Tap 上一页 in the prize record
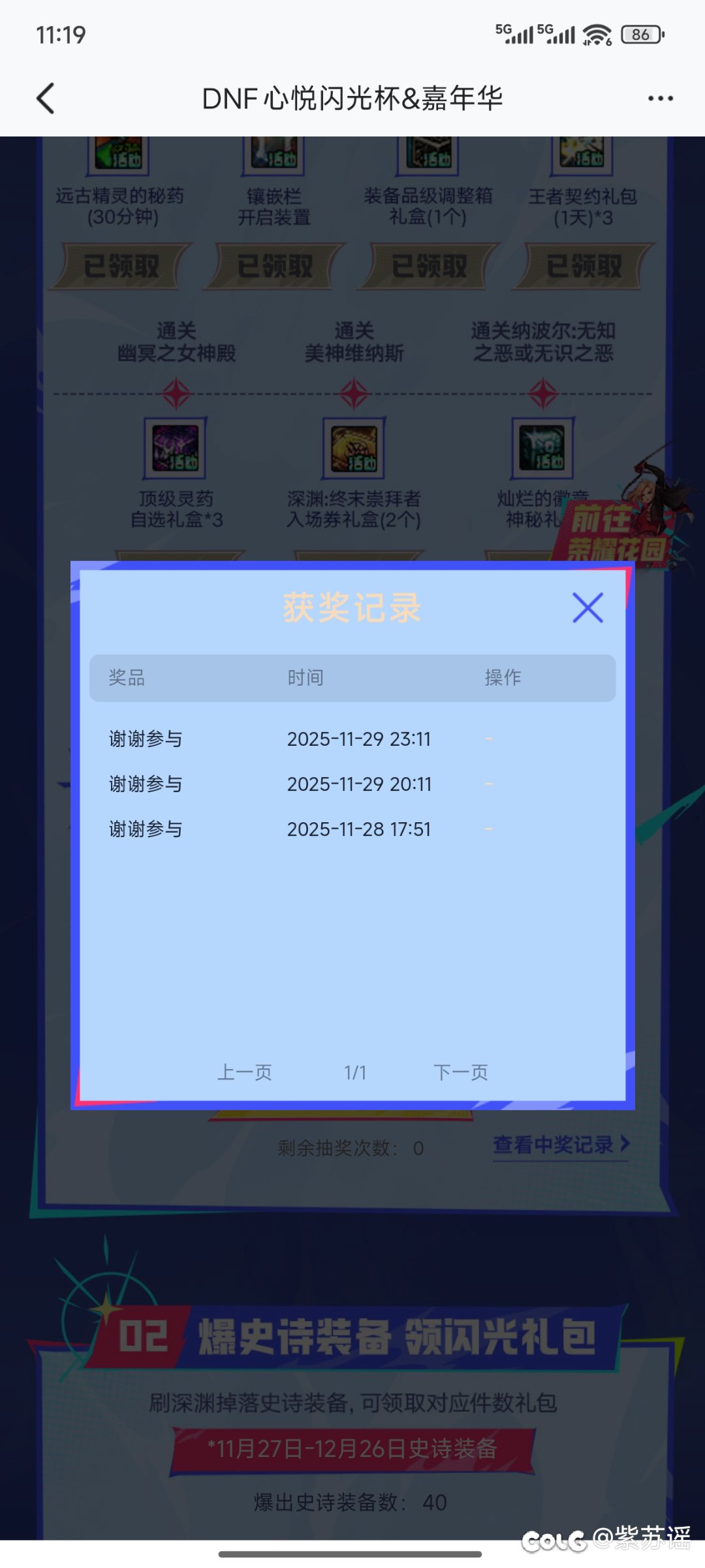This screenshot has height=1568, width=705. 245,1072
